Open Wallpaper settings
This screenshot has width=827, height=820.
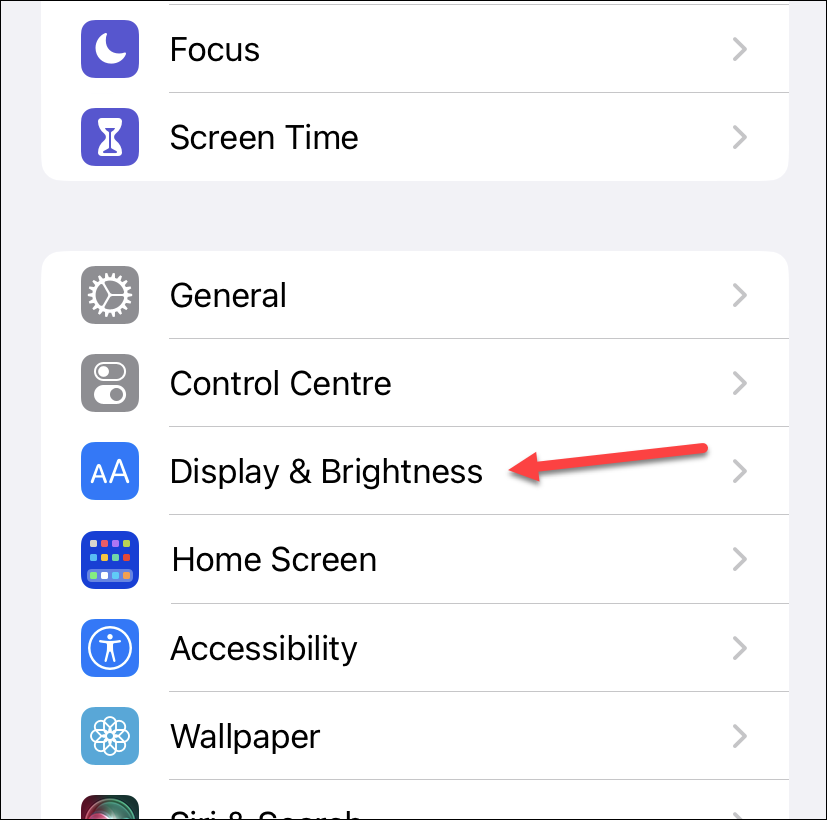click(x=245, y=736)
